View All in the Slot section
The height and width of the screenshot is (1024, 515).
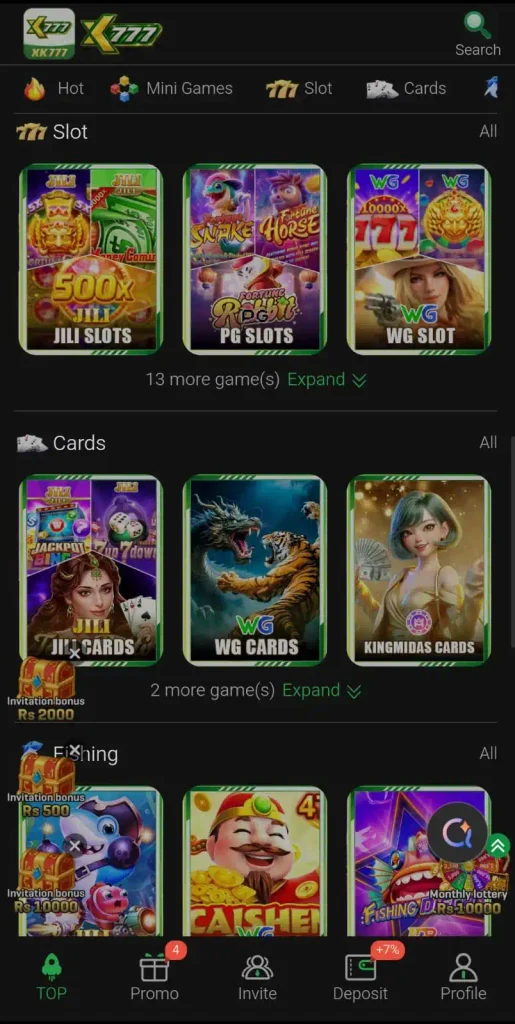tap(488, 131)
